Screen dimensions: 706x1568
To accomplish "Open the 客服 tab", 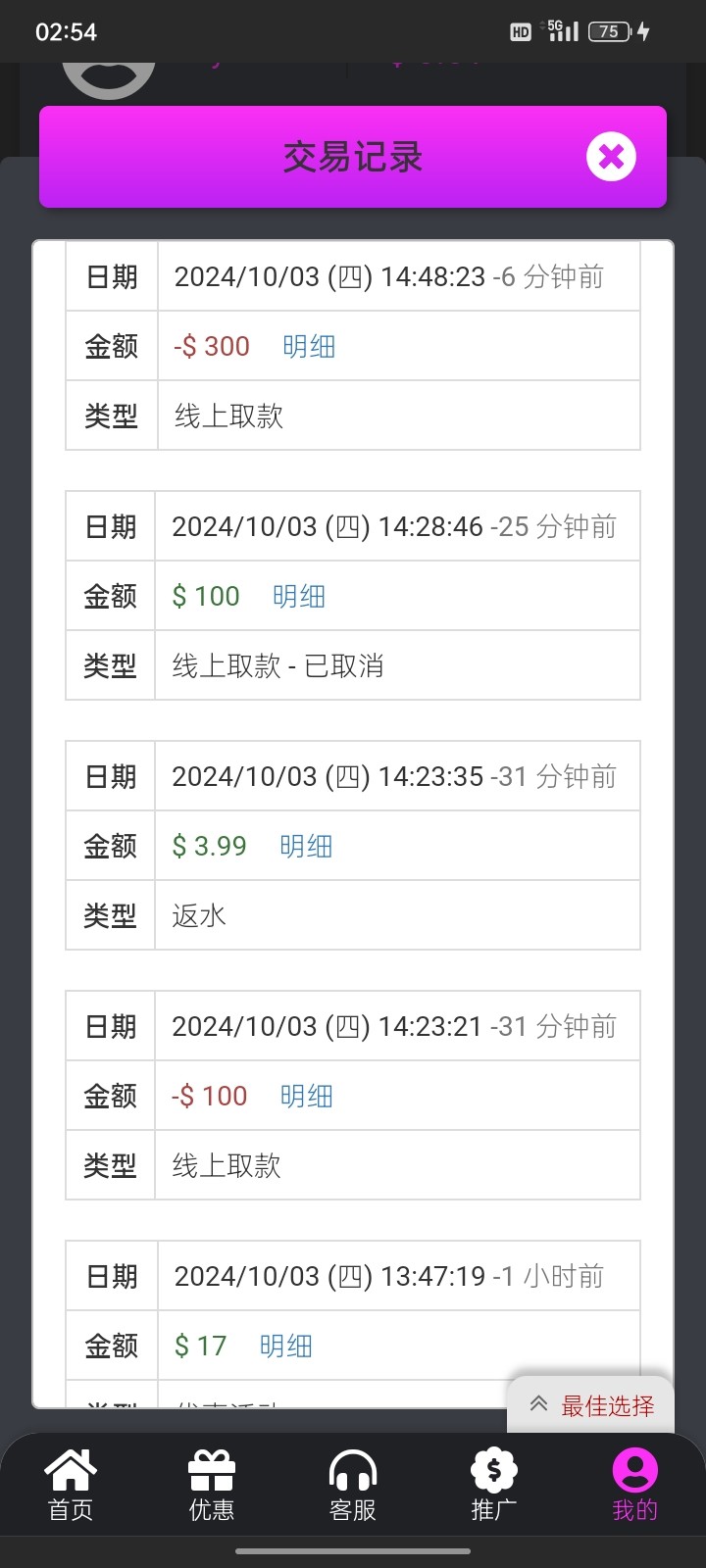I will (x=353, y=1484).
